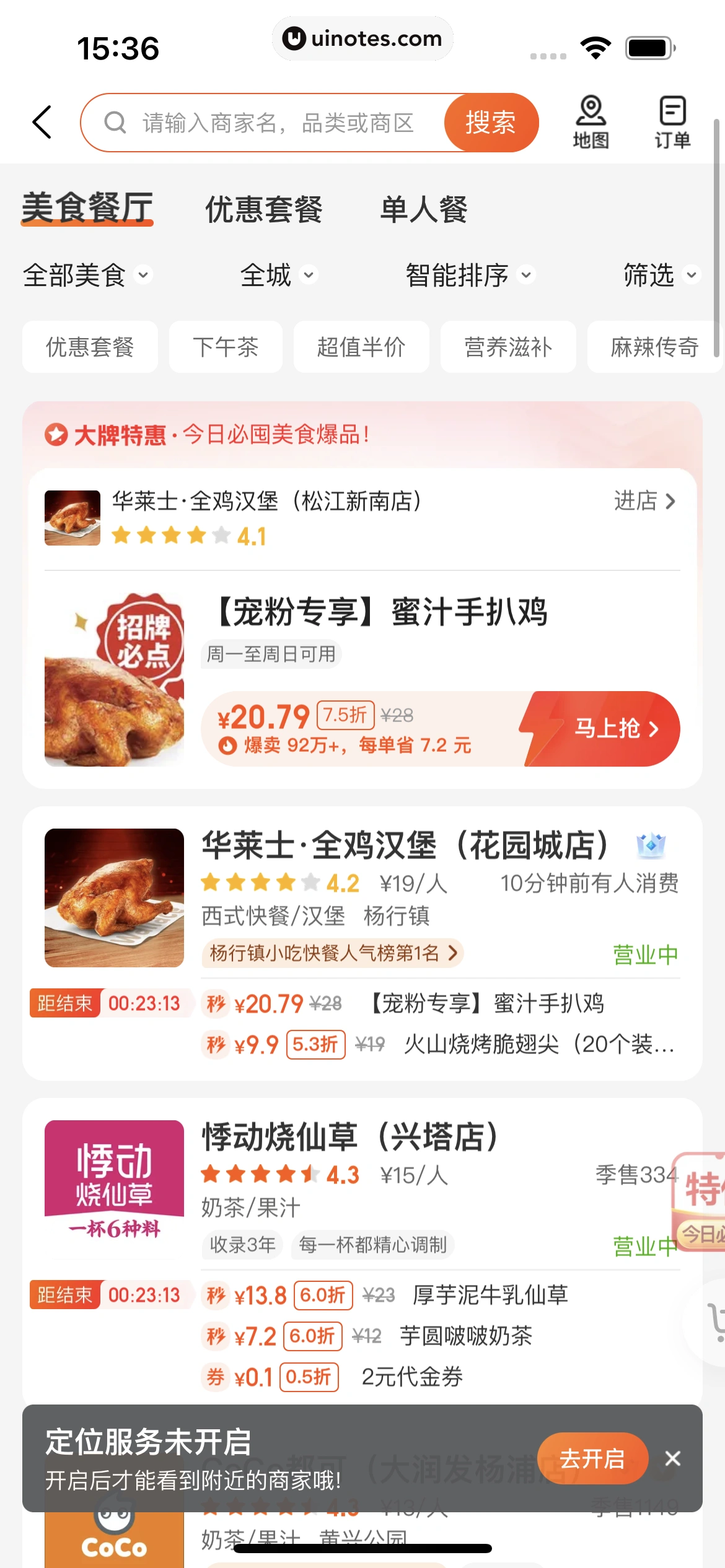The width and height of the screenshot is (725, 1568).
Task: Open the 筛选 filter options
Action: point(661,275)
